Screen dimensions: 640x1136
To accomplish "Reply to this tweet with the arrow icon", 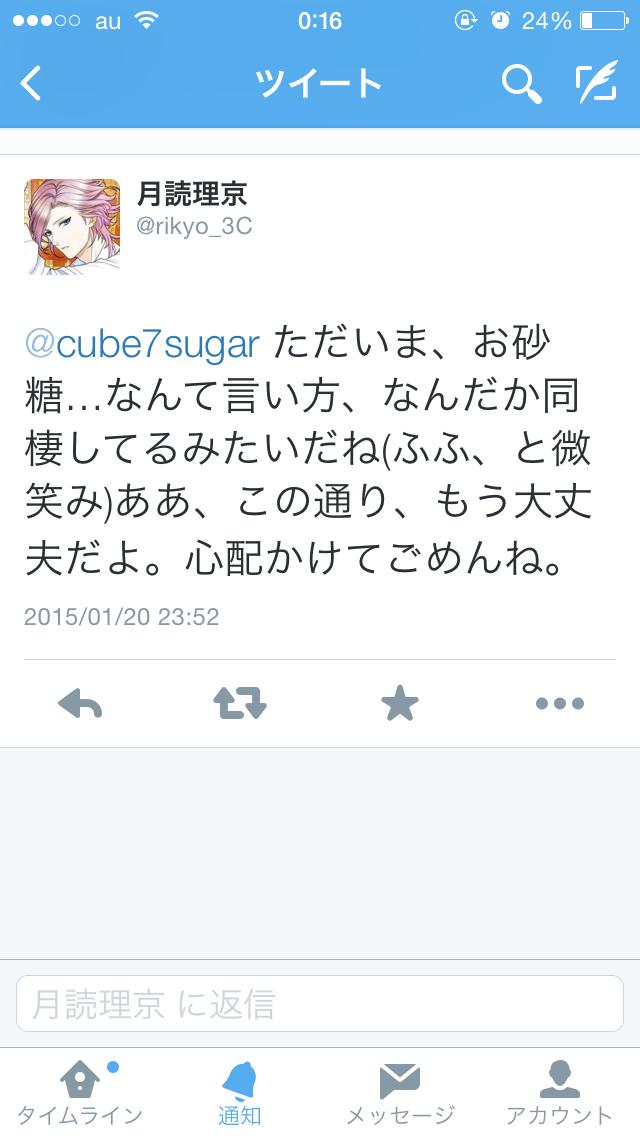I will point(80,703).
